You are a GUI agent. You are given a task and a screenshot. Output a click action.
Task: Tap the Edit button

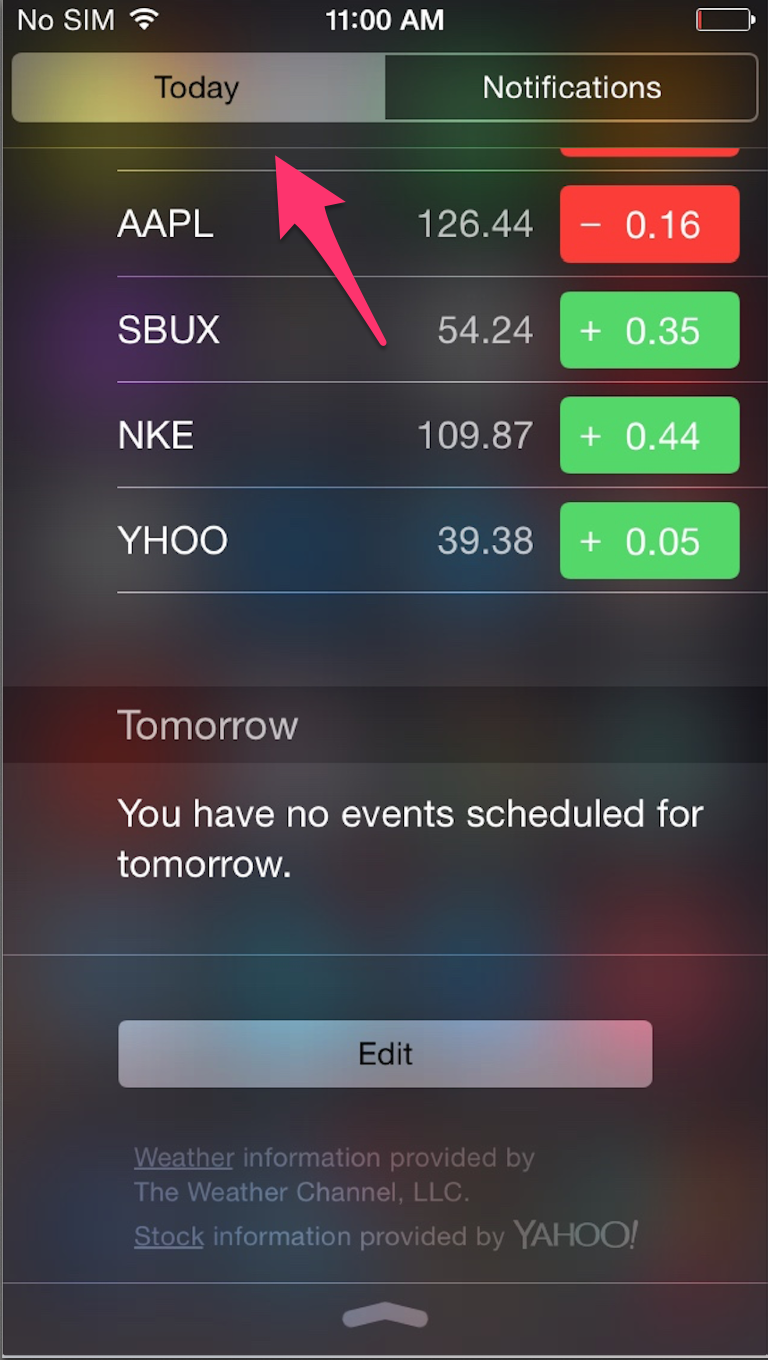click(385, 1054)
